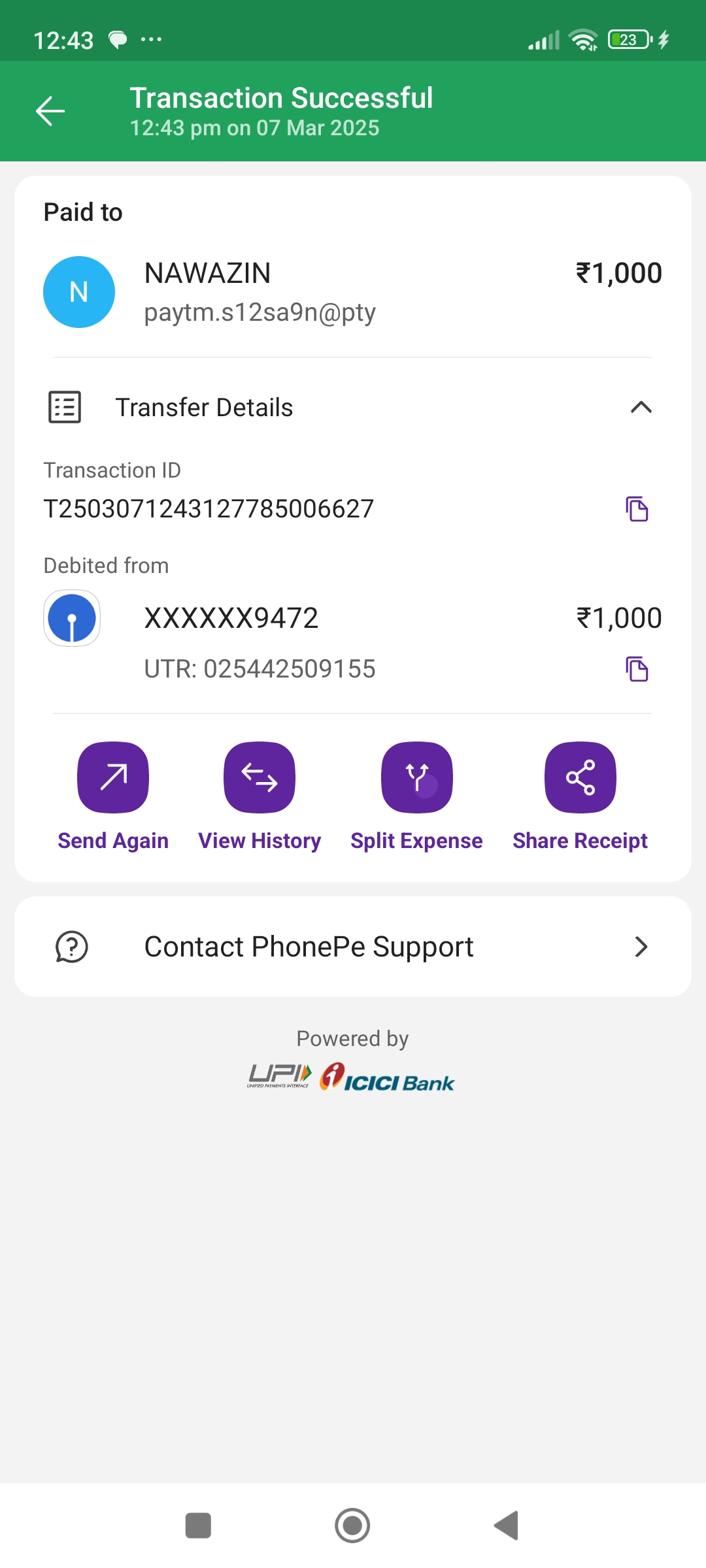Share the receipt
The height and width of the screenshot is (1568, 706).
[x=580, y=777]
